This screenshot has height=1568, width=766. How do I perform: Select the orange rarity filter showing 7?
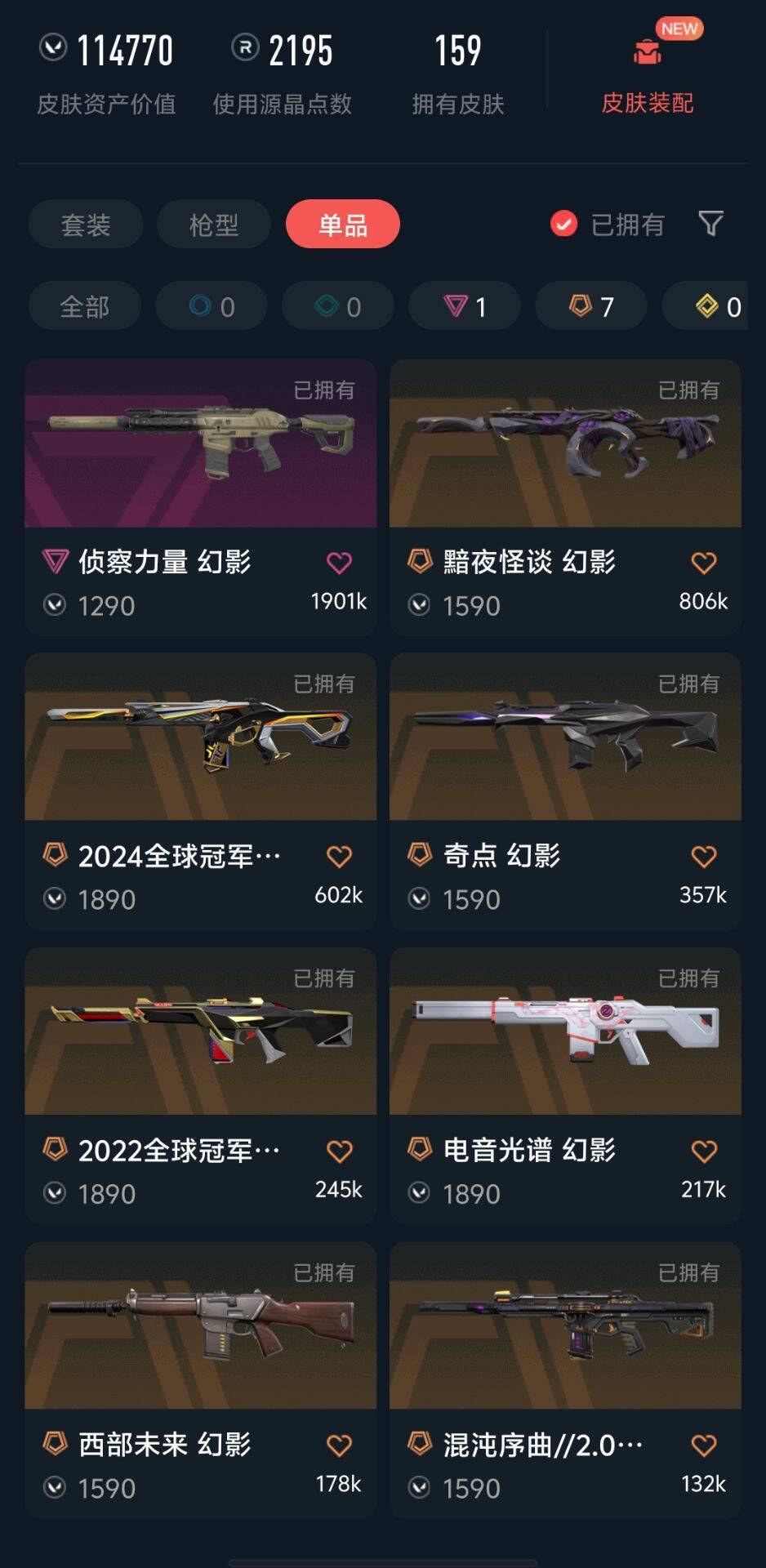tap(581, 305)
